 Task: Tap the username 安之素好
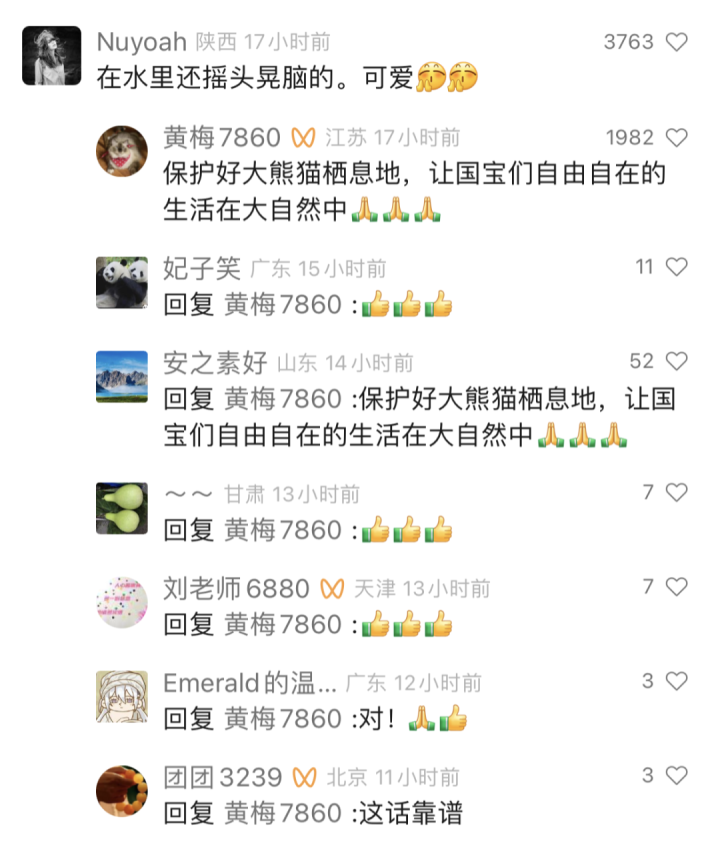click(214, 362)
